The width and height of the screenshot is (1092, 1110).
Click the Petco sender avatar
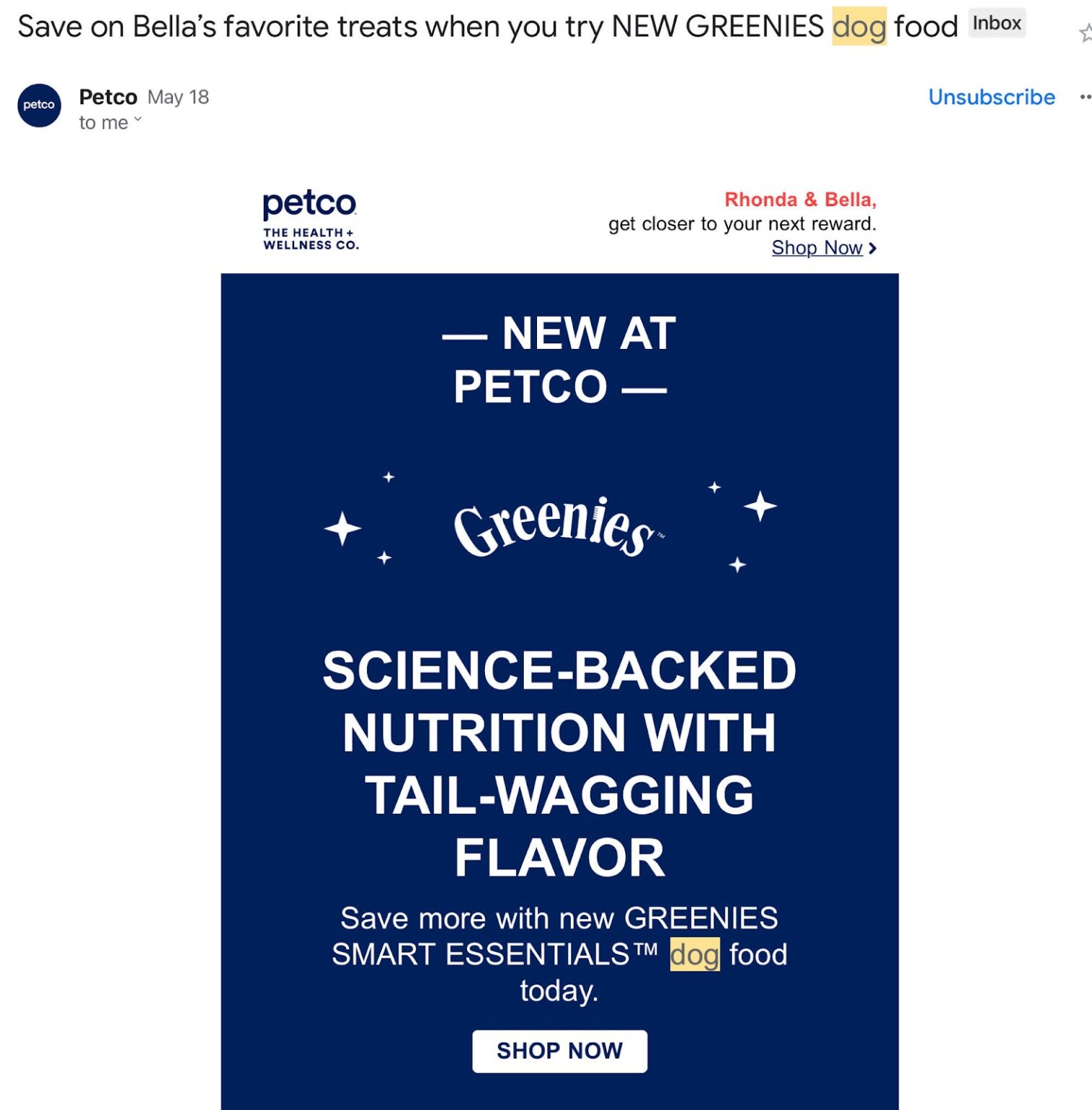[38, 105]
